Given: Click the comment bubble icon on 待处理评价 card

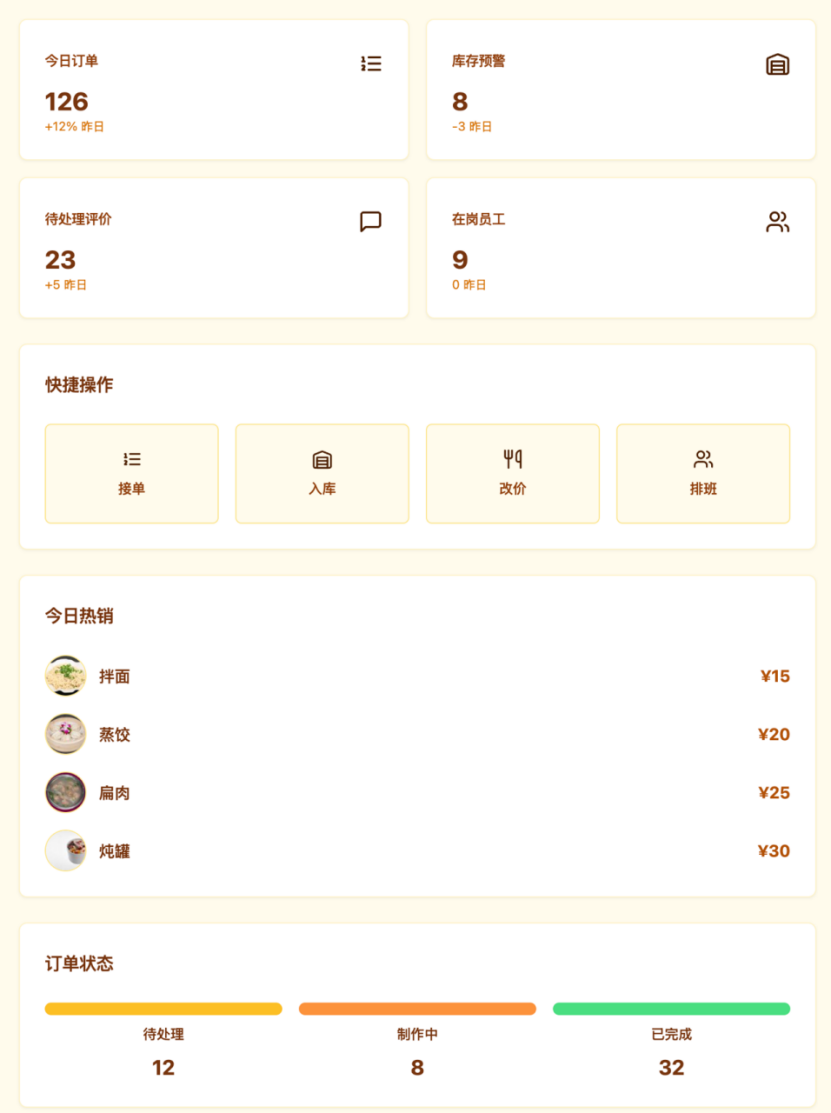Looking at the screenshot, I should point(370,222).
